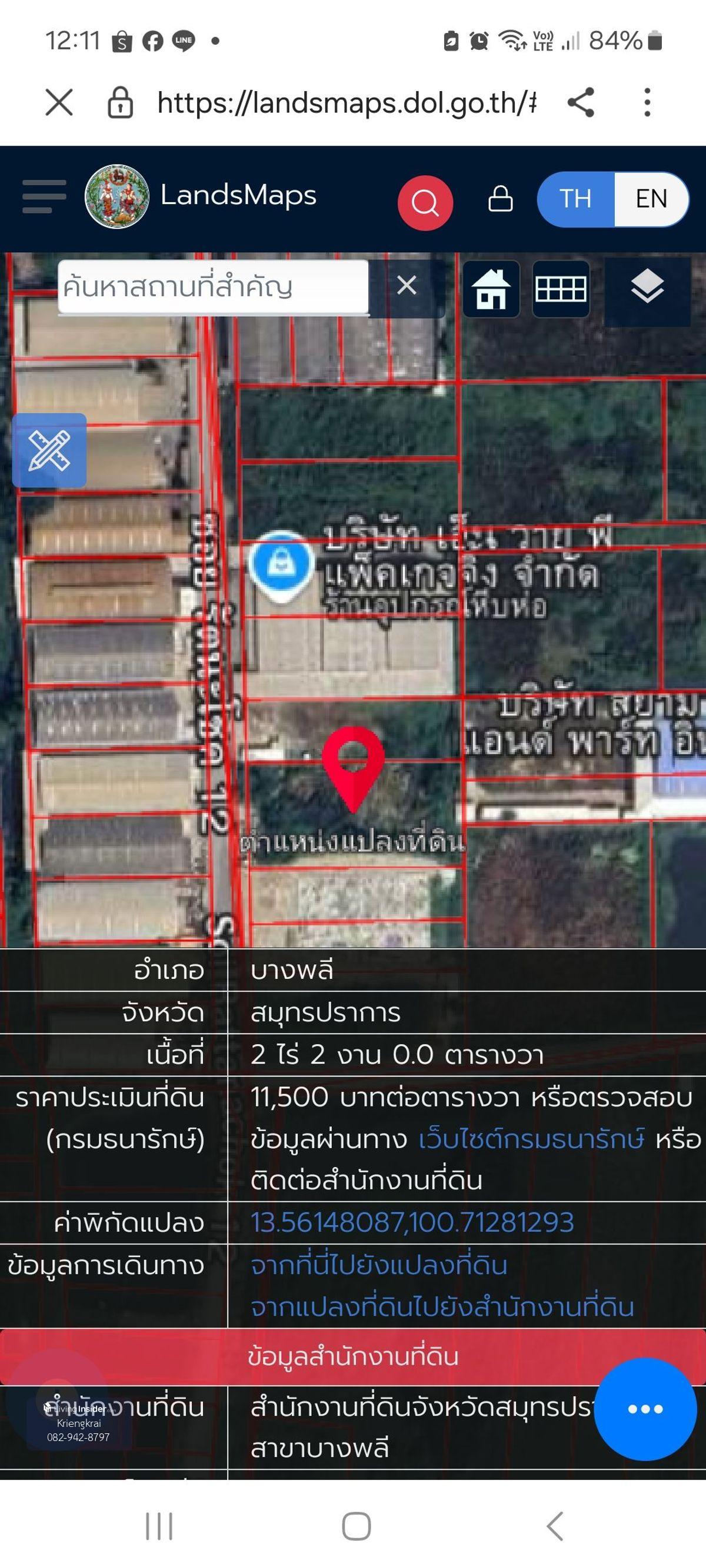Close the browser tab with the X

pyautogui.click(x=59, y=102)
